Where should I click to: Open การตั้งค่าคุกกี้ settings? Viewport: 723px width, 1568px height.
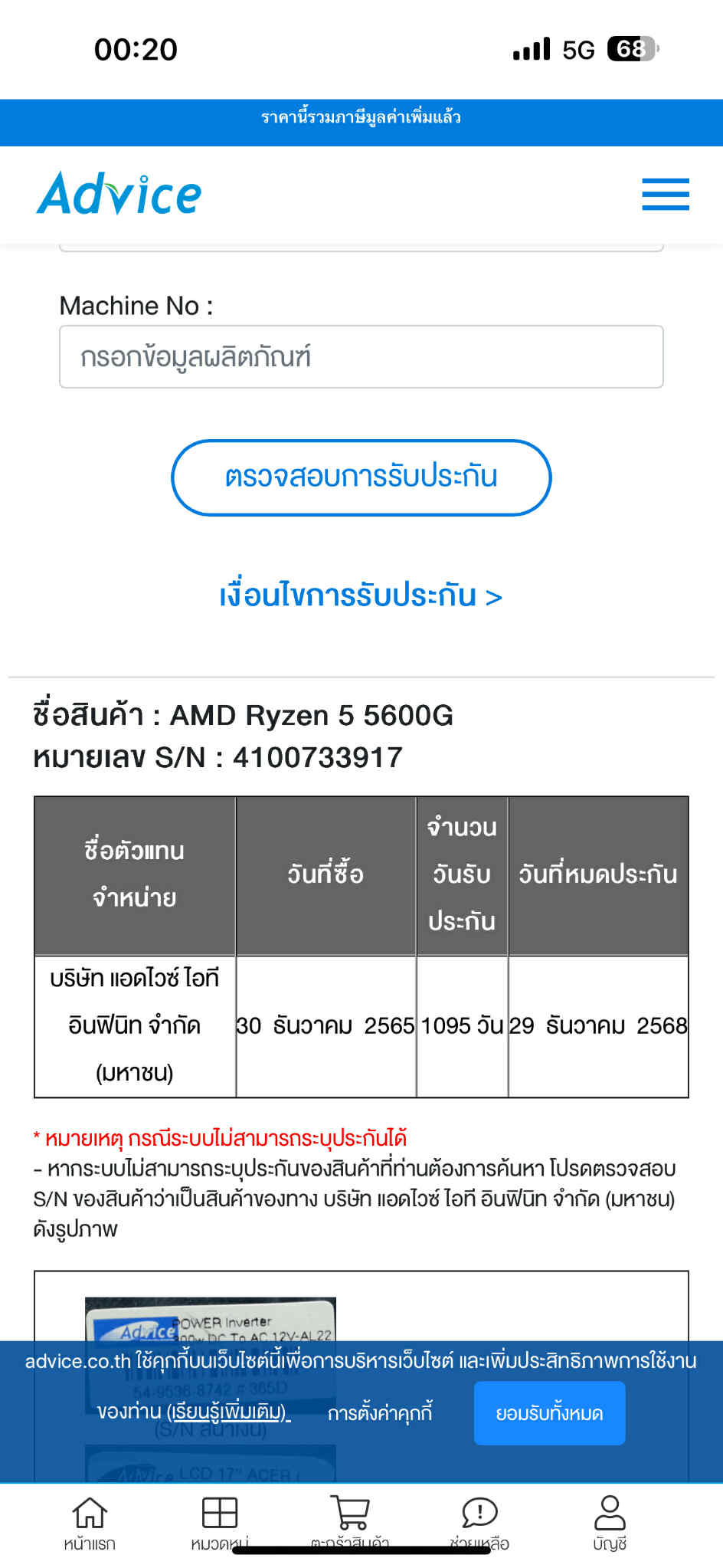point(380,1412)
